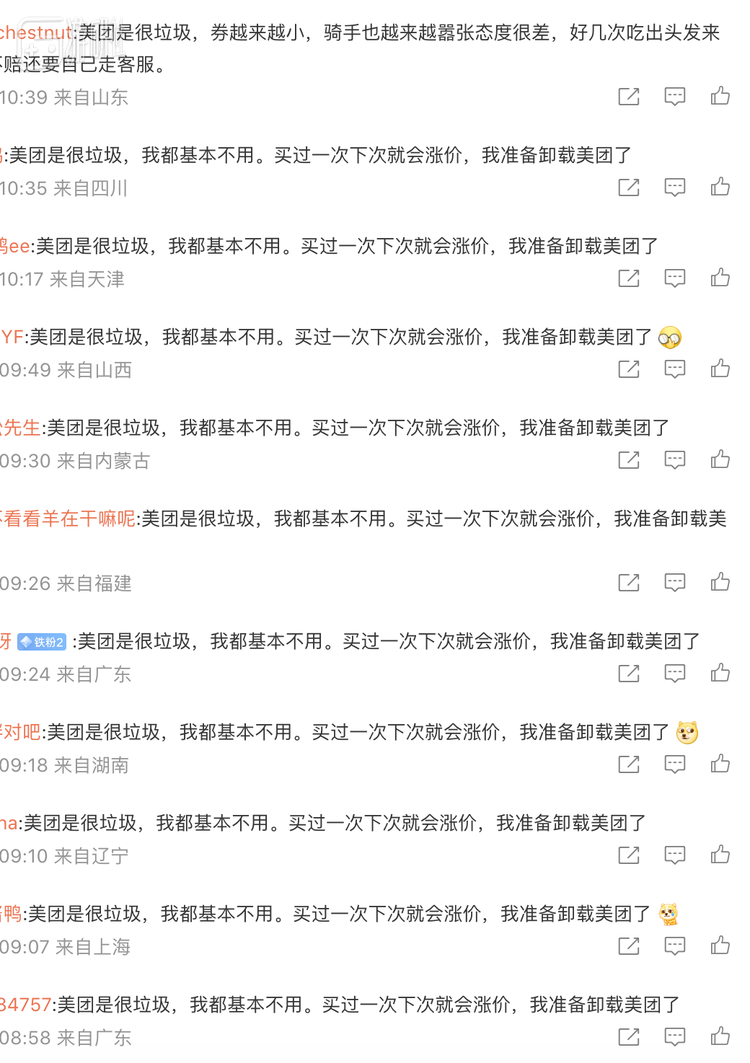
Task: Reply to the 09:24 comment from 广东
Action: tap(675, 673)
